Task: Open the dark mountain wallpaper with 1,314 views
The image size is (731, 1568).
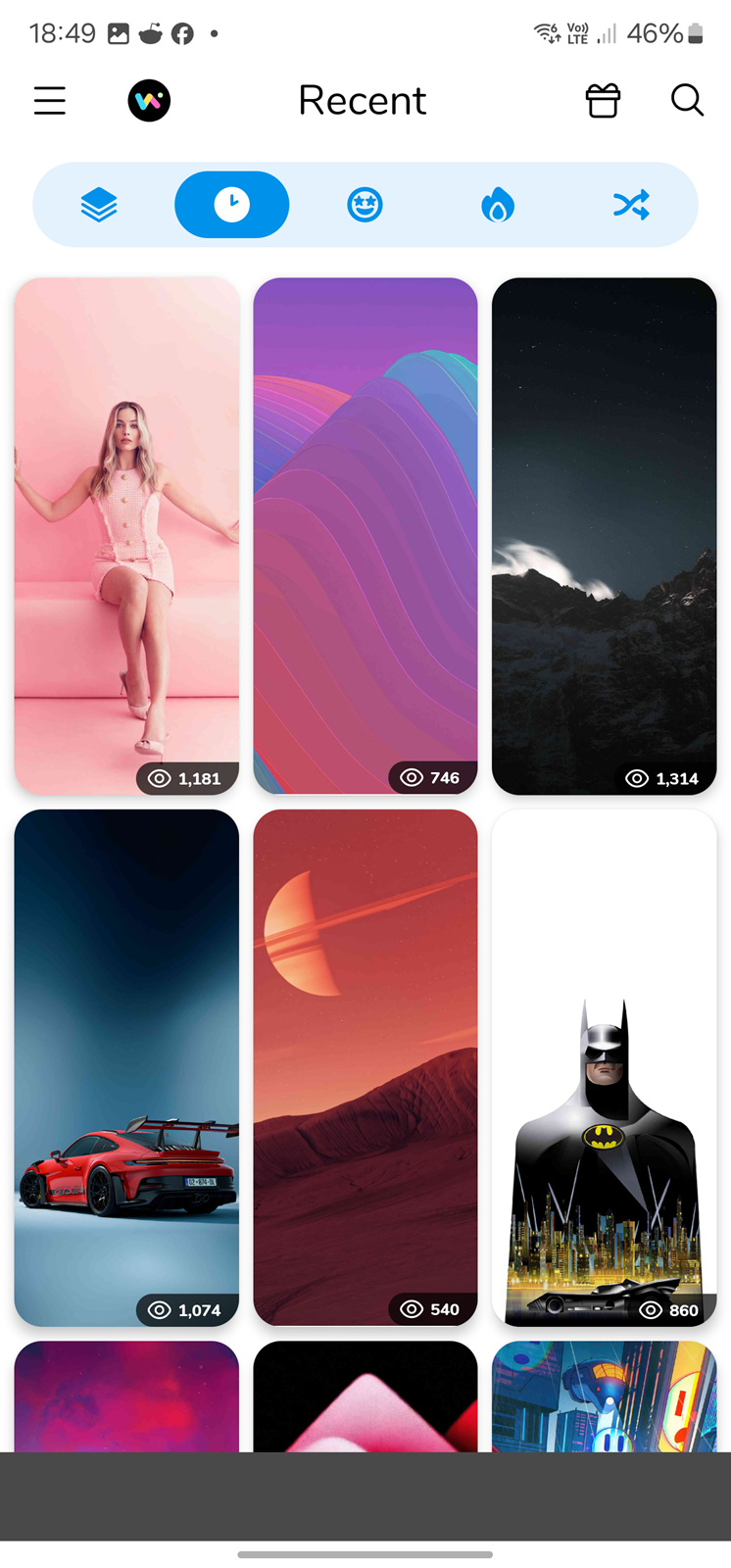Action: [605, 536]
